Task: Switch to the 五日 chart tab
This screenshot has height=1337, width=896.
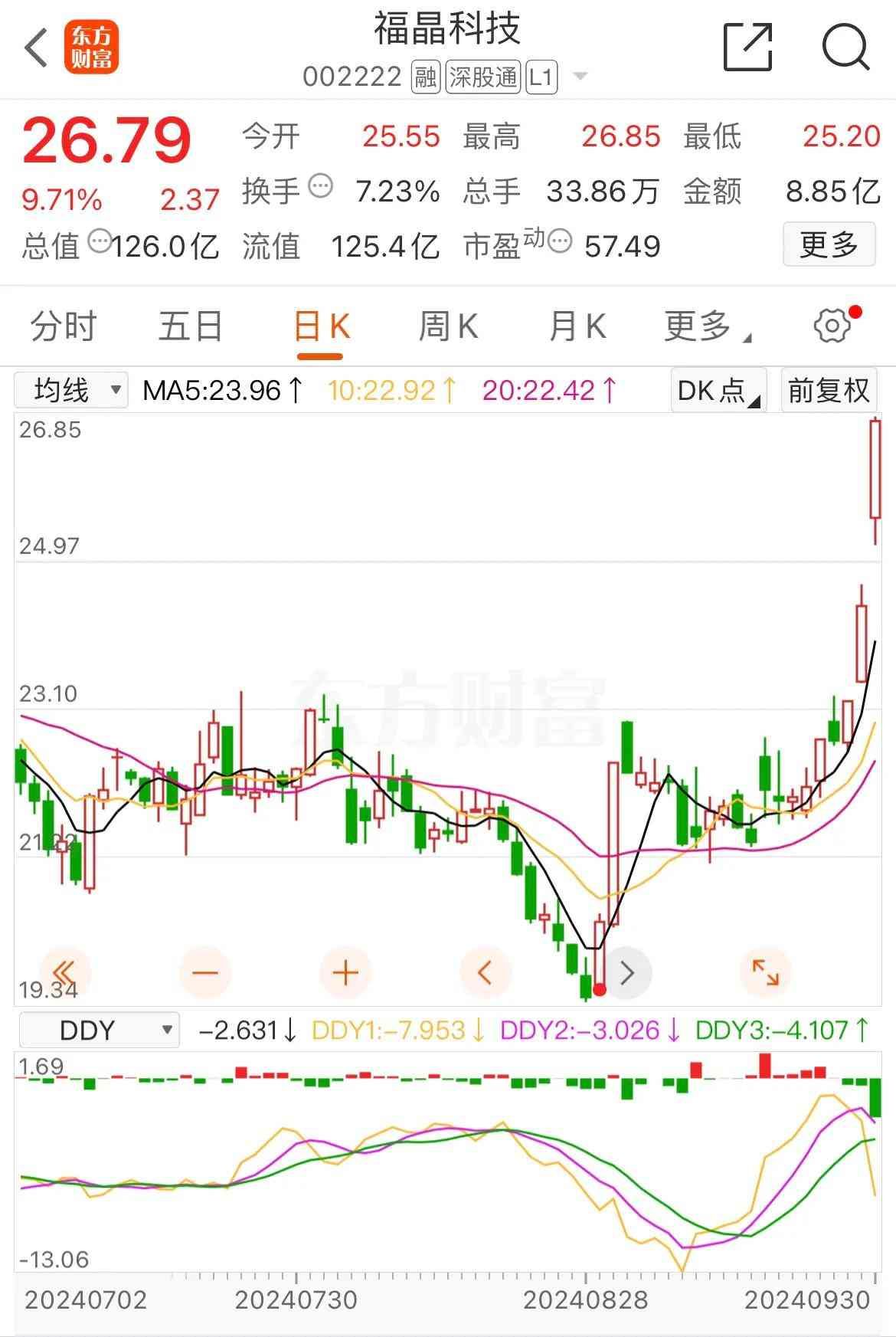Action: point(190,326)
